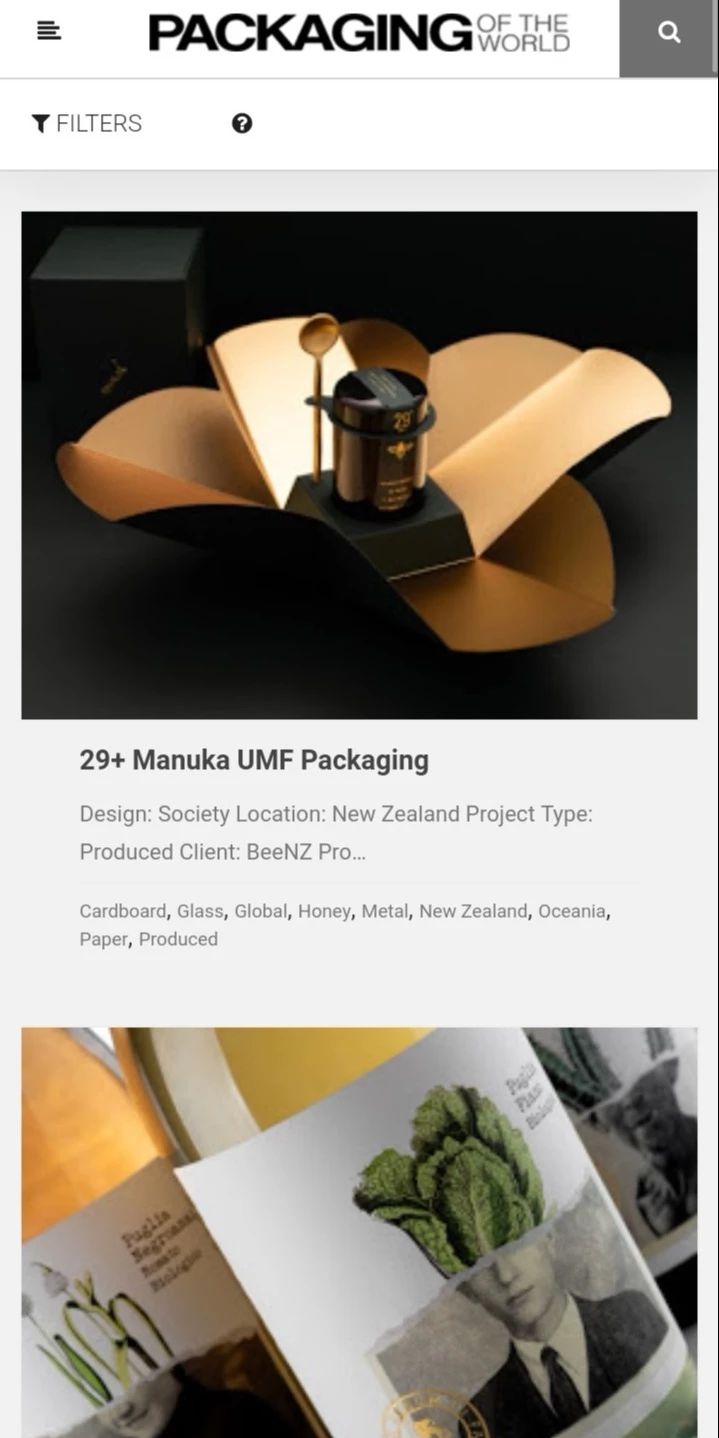Open the 29+ Manuka UMF Packaging article
719x1438 pixels.
click(254, 760)
